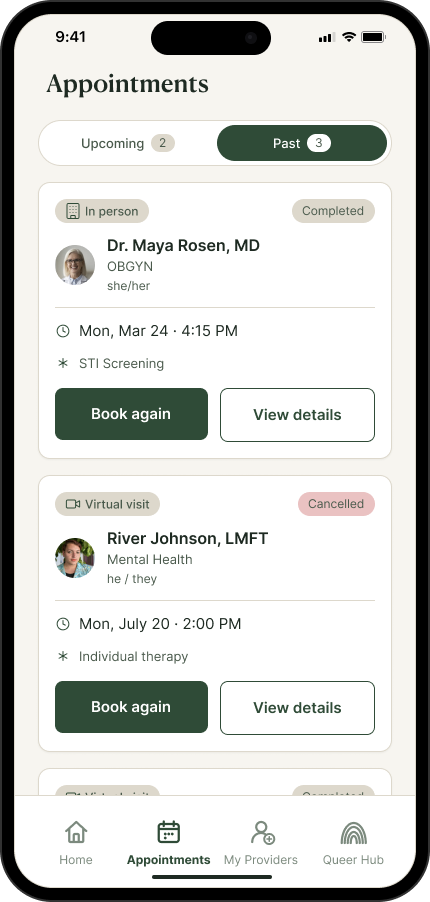The image size is (430, 902).
Task: Switch to the Upcoming appointments segment
Action: click(128, 143)
